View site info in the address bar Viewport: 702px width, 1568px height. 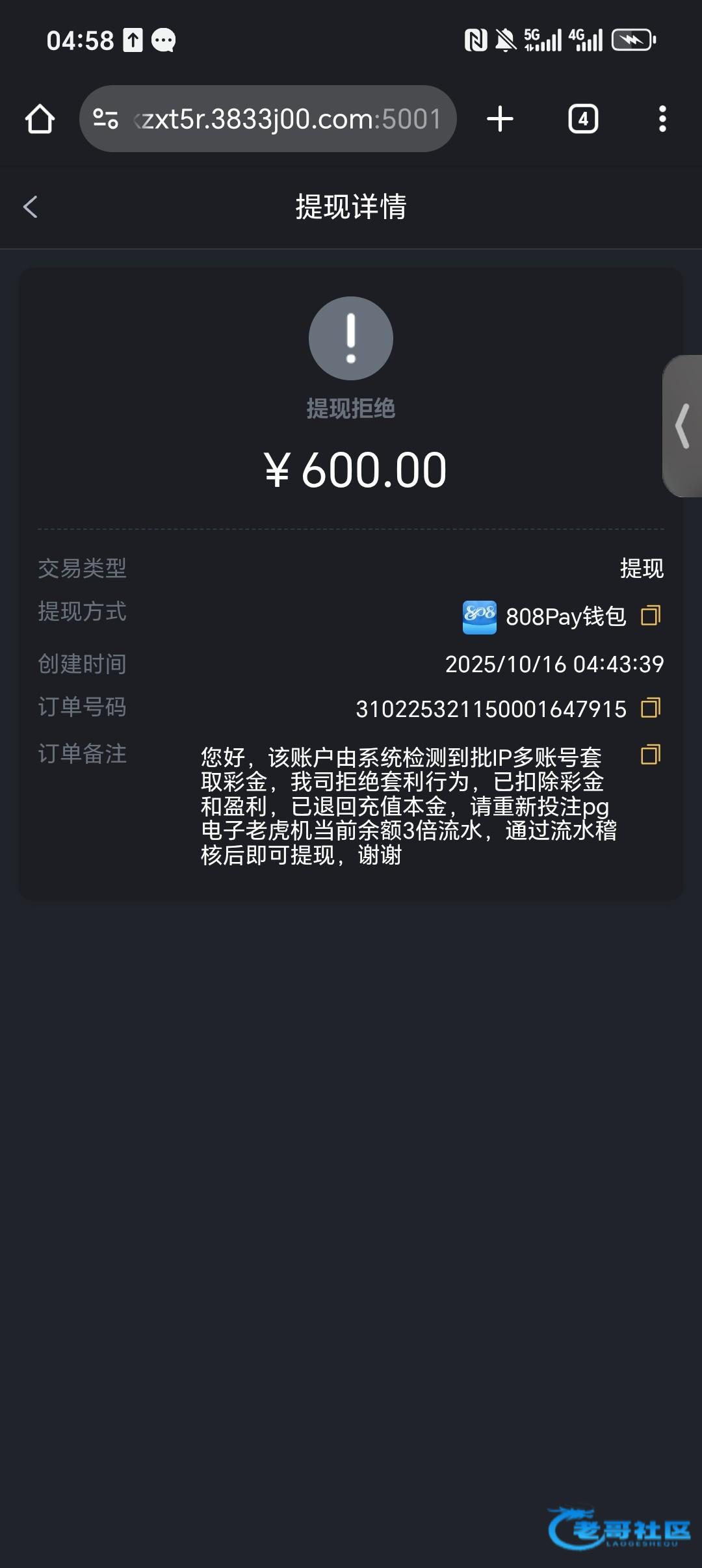tap(105, 120)
